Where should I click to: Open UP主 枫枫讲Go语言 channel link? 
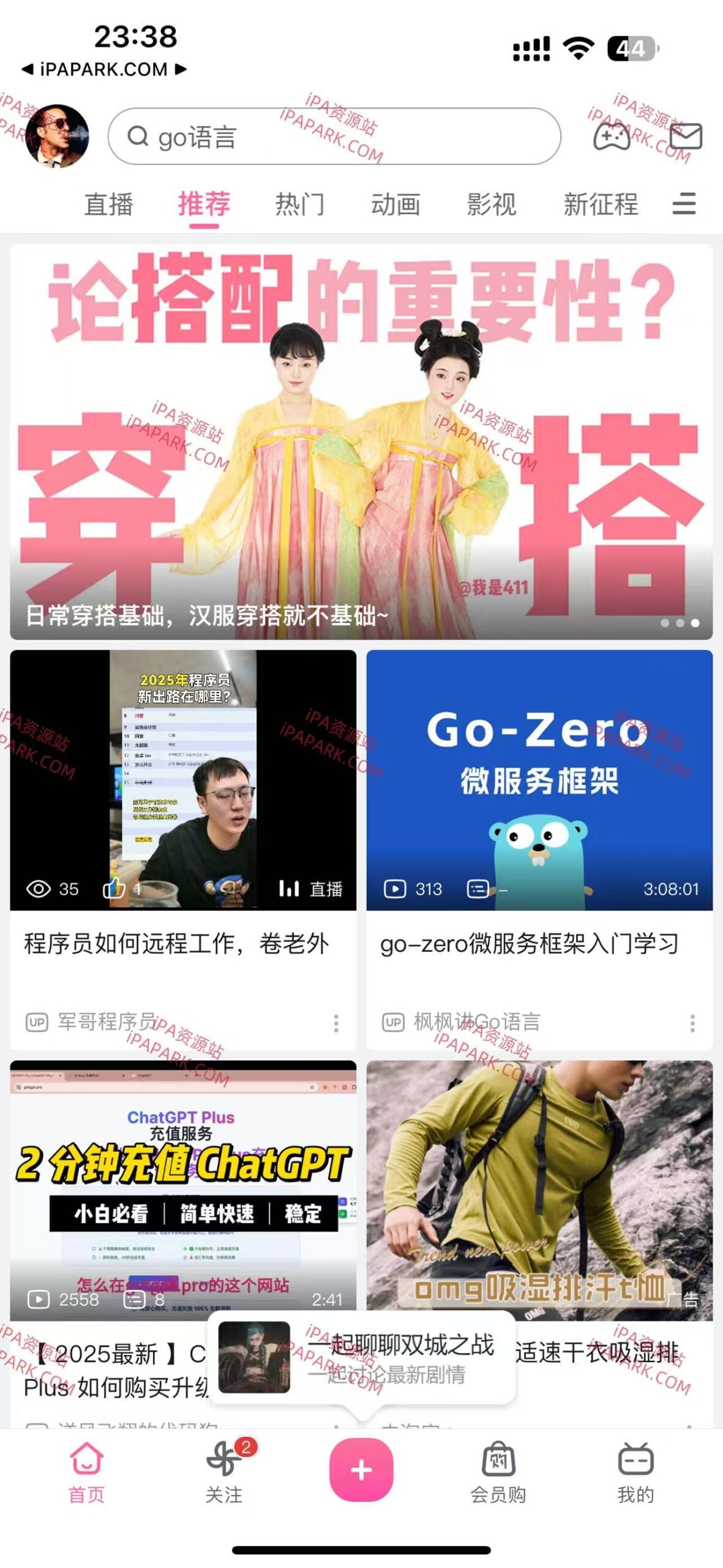coord(478,1020)
